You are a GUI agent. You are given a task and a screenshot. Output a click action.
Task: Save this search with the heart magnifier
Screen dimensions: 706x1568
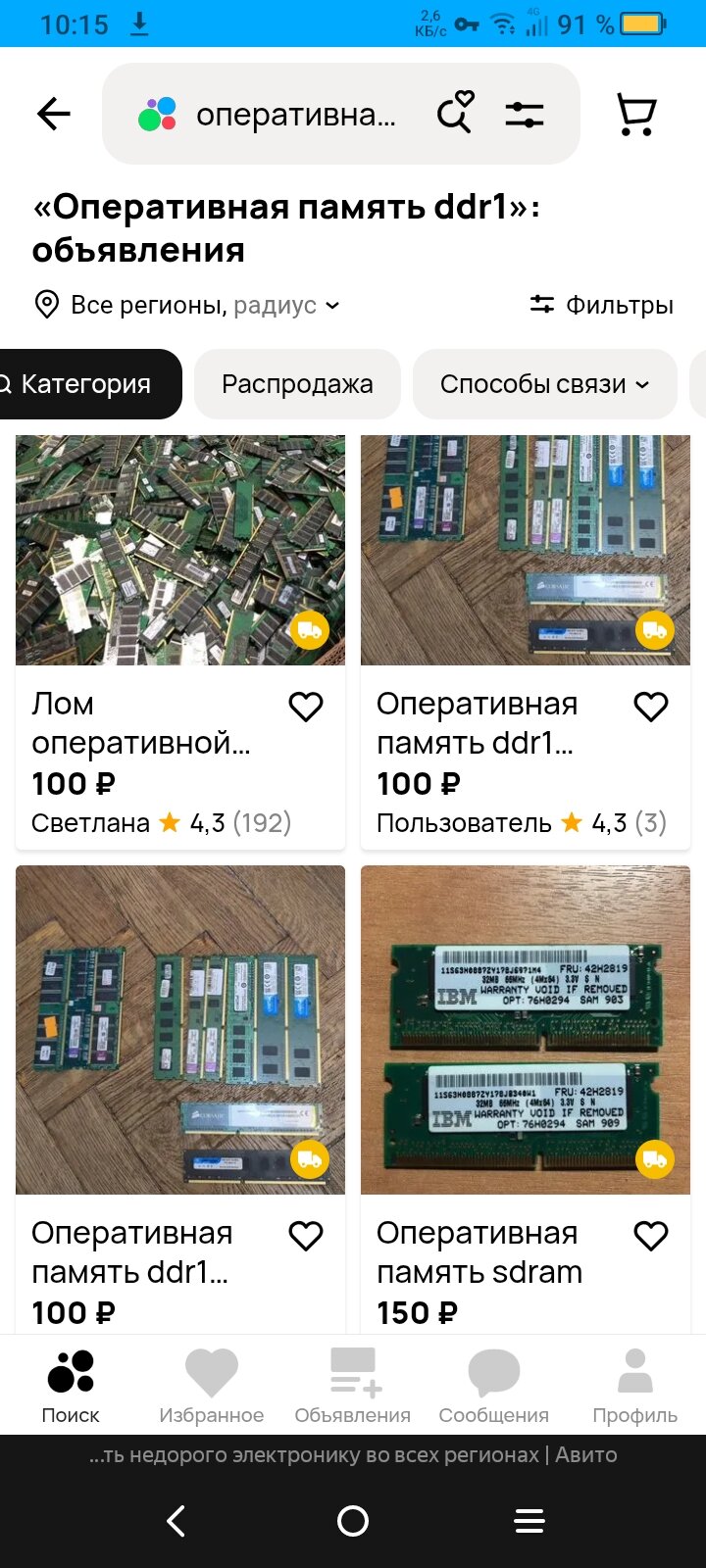455,114
